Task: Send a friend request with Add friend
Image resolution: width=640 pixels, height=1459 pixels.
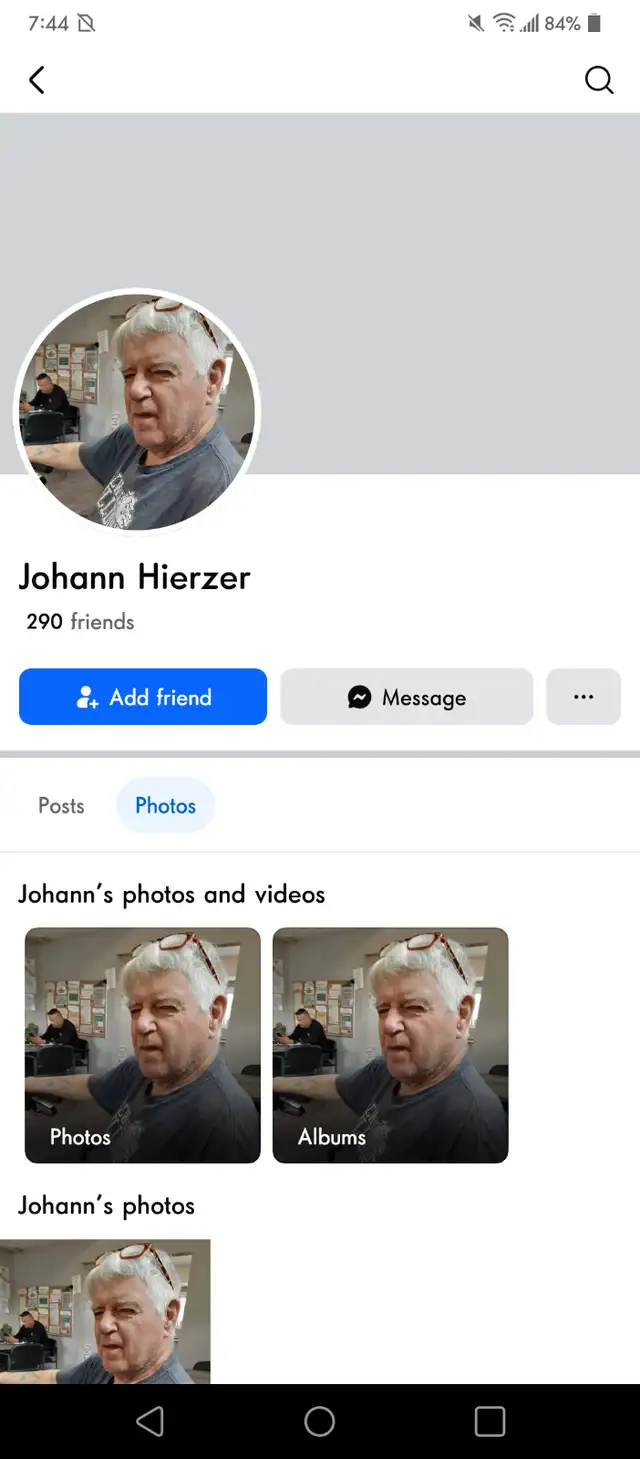Action: point(143,697)
